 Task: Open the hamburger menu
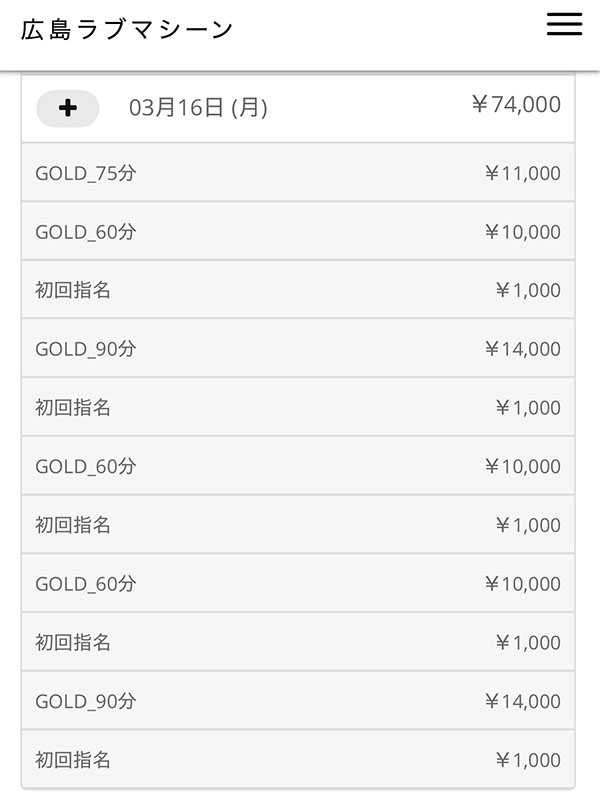[564, 26]
